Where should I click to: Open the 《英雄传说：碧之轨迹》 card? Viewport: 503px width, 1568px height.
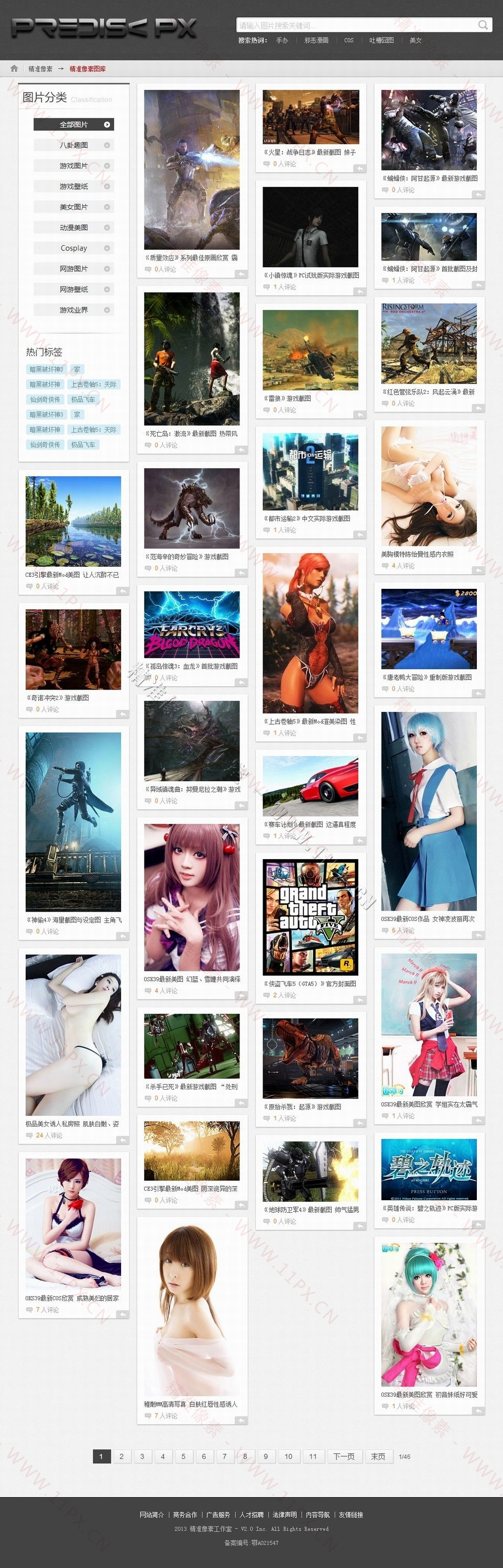point(429,1169)
